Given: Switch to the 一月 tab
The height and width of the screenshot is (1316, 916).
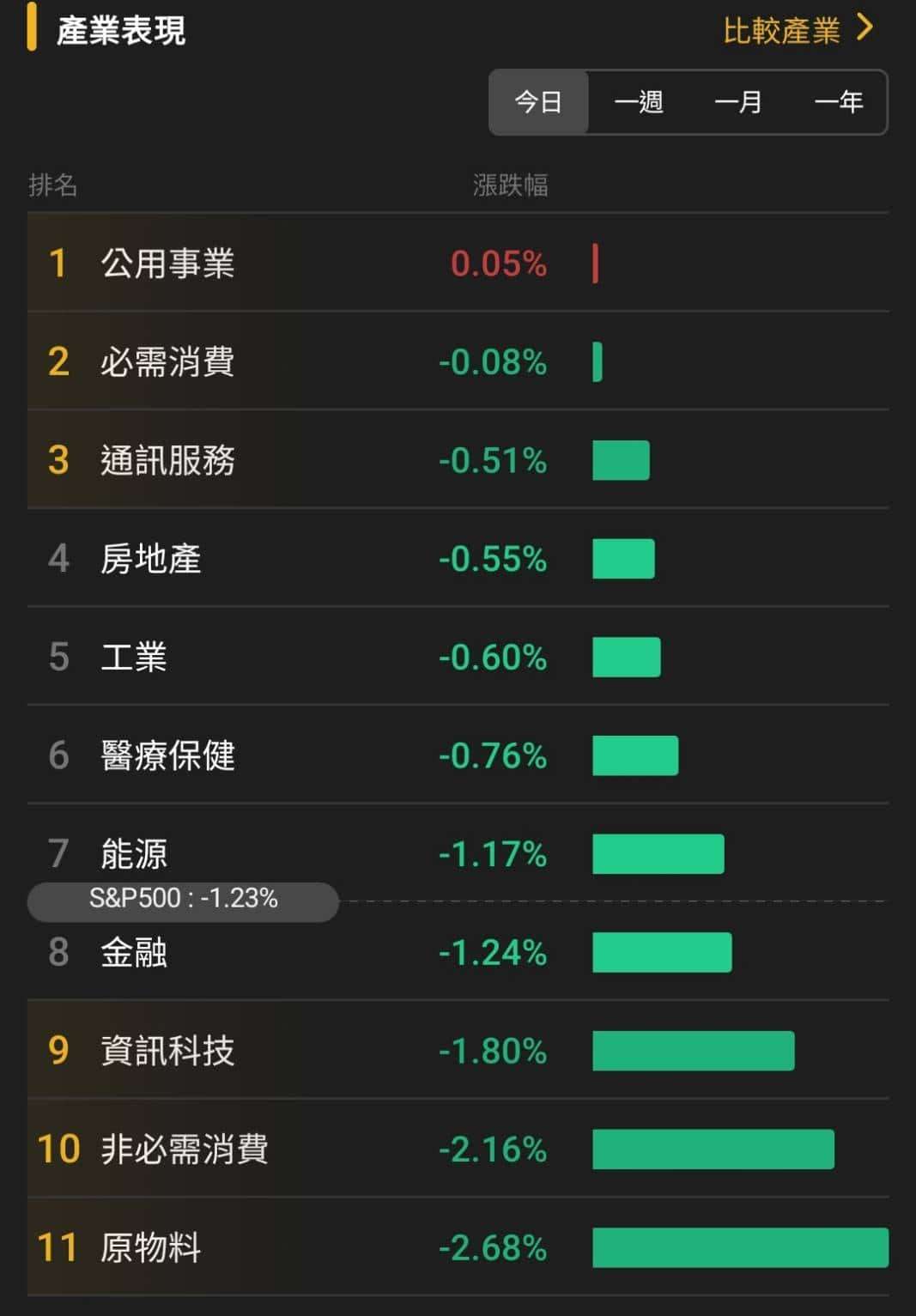Looking at the screenshot, I should [738, 102].
